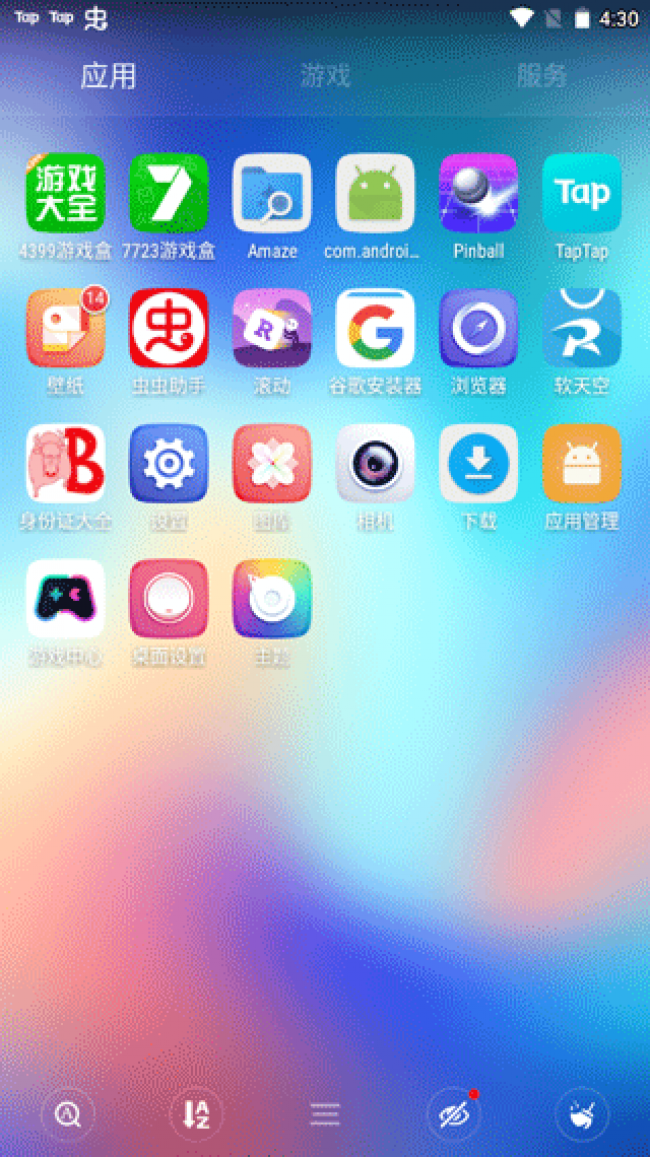Image resolution: width=650 pixels, height=1157 pixels.
Task: Sort apps alphabetically with A-Z icon
Action: (196, 1114)
